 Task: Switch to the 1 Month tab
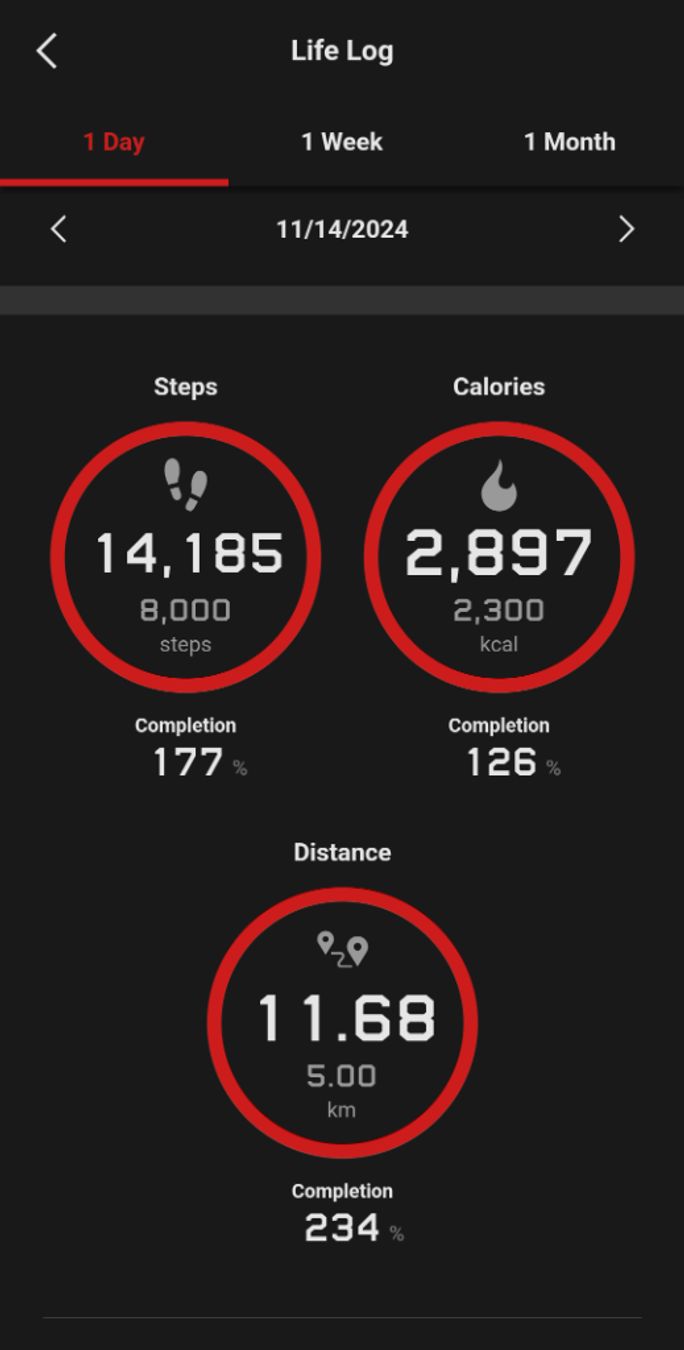click(570, 142)
